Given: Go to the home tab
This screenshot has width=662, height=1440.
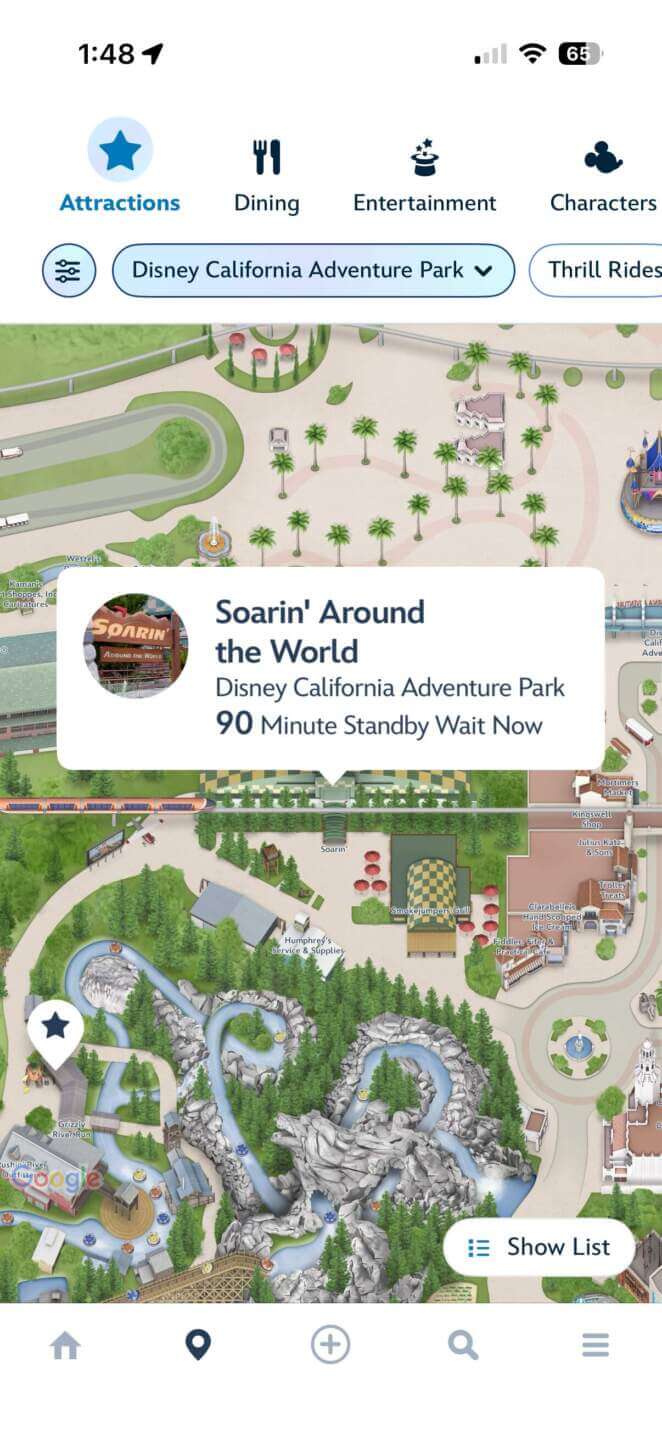Looking at the screenshot, I should click(65, 1346).
